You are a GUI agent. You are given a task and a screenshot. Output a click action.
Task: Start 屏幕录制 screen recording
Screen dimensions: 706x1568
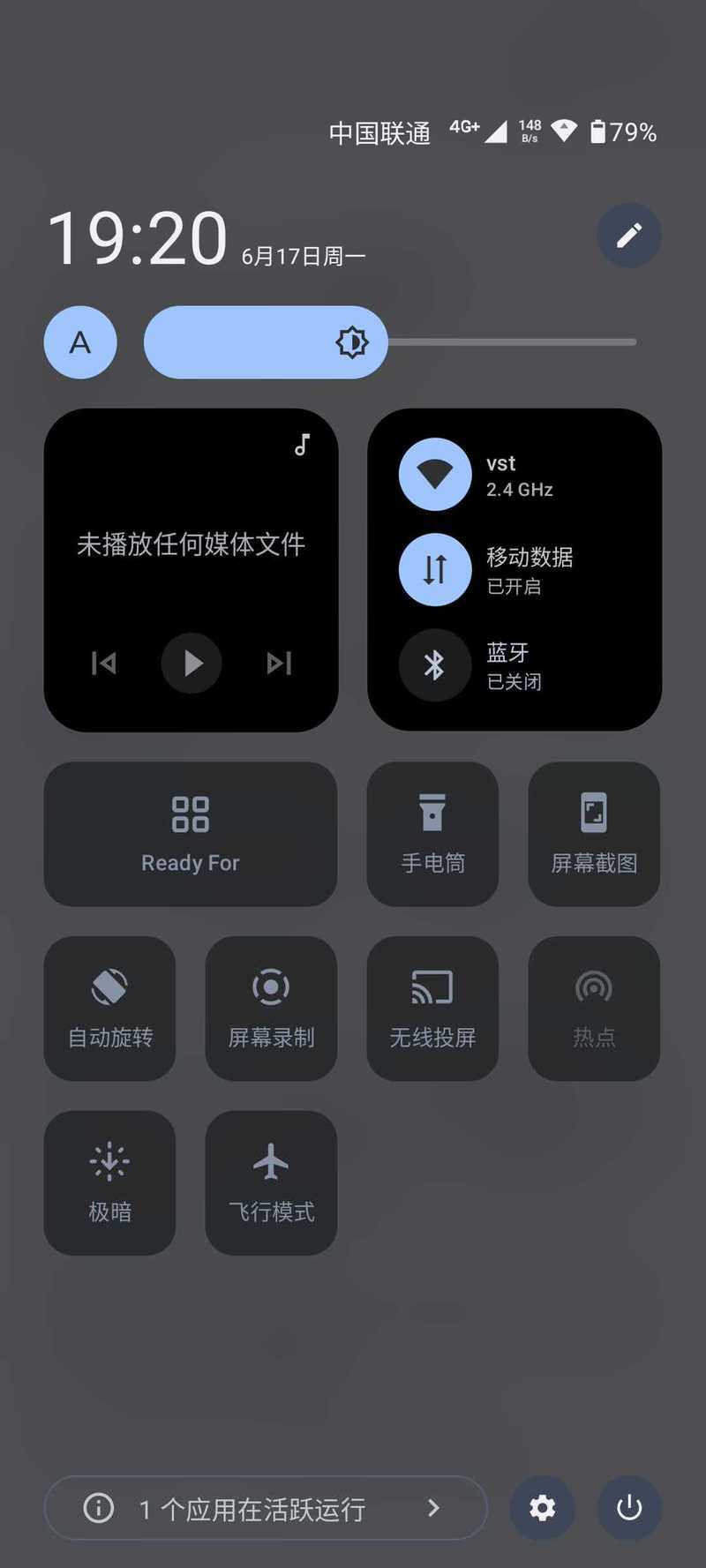[x=271, y=1008]
